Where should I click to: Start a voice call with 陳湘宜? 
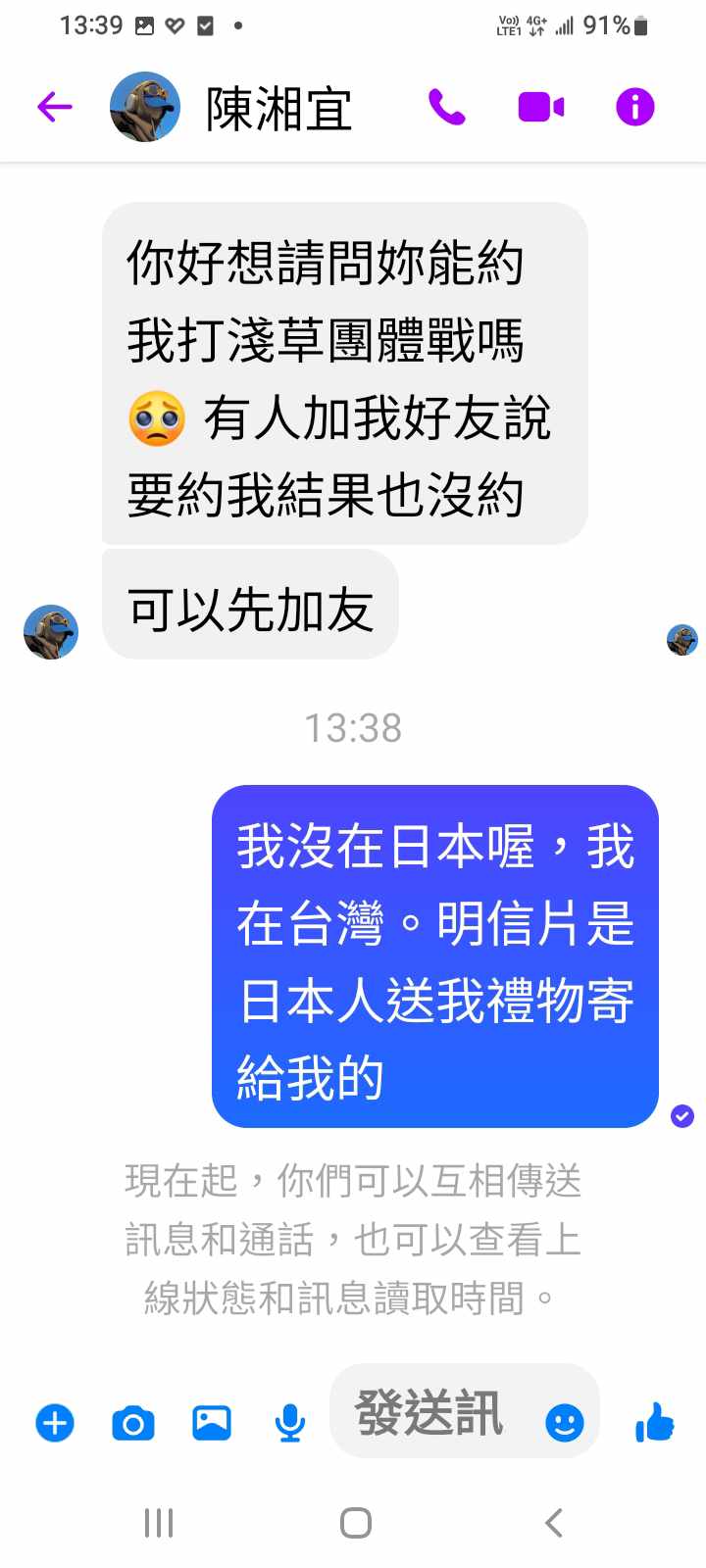(x=447, y=107)
